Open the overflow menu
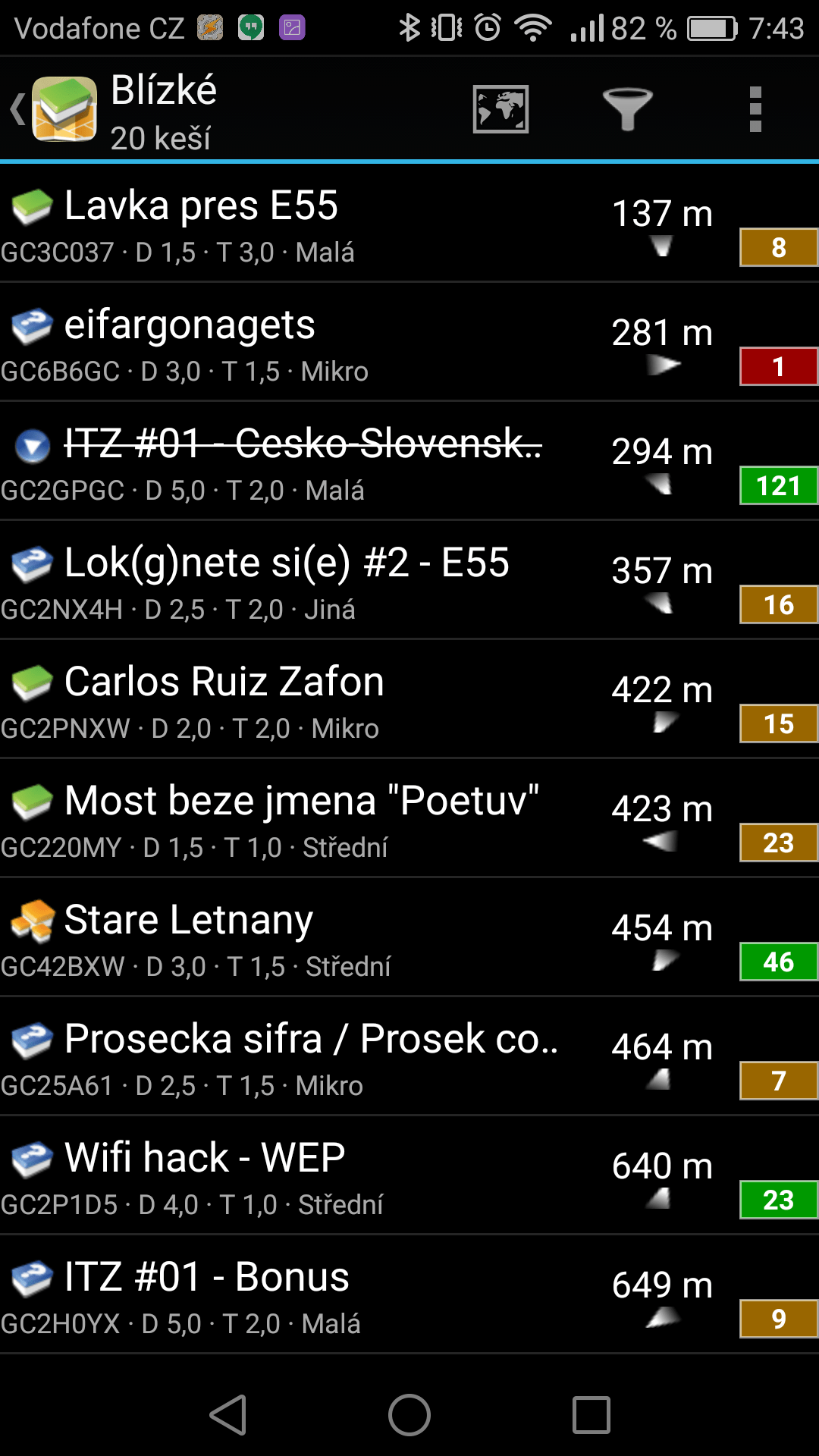 click(x=755, y=109)
